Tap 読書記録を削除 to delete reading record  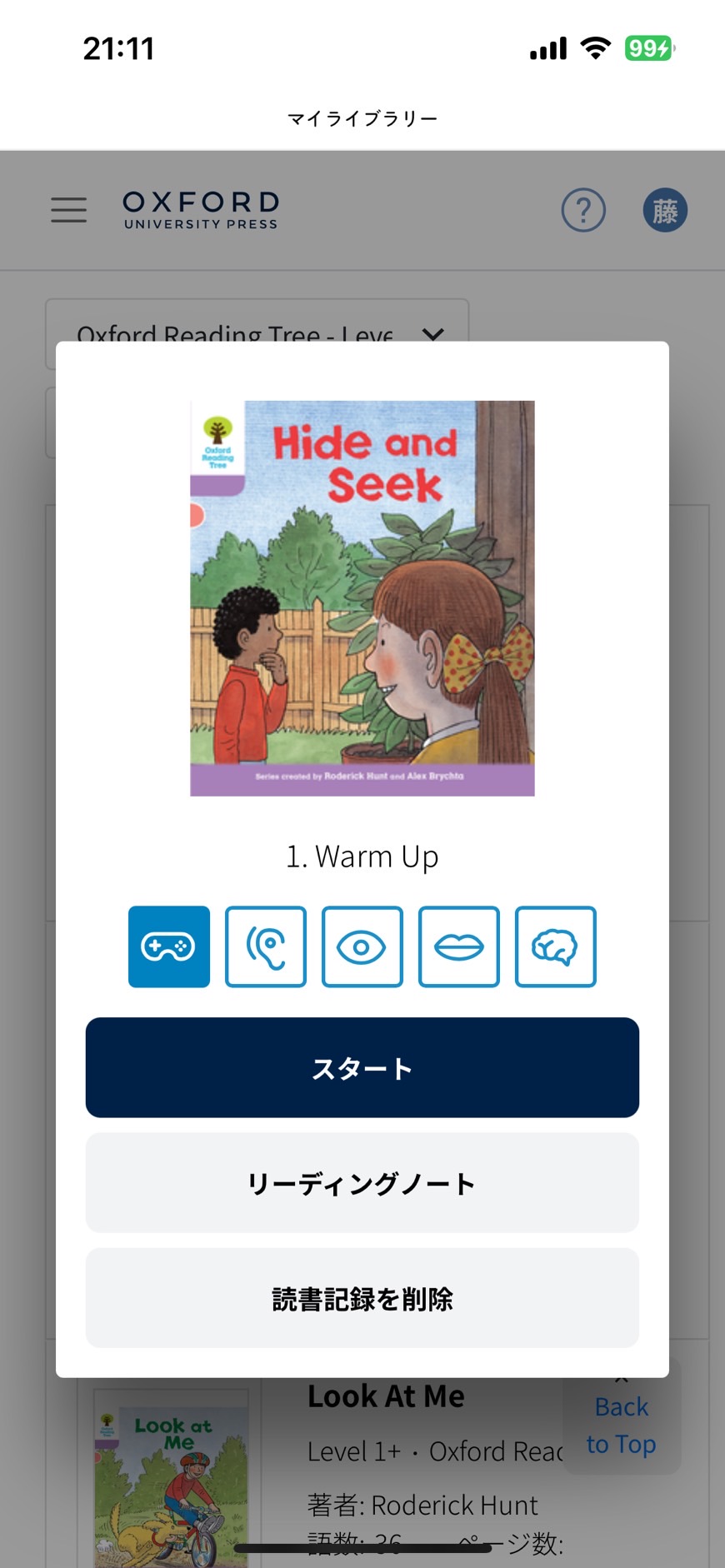point(362,1297)
